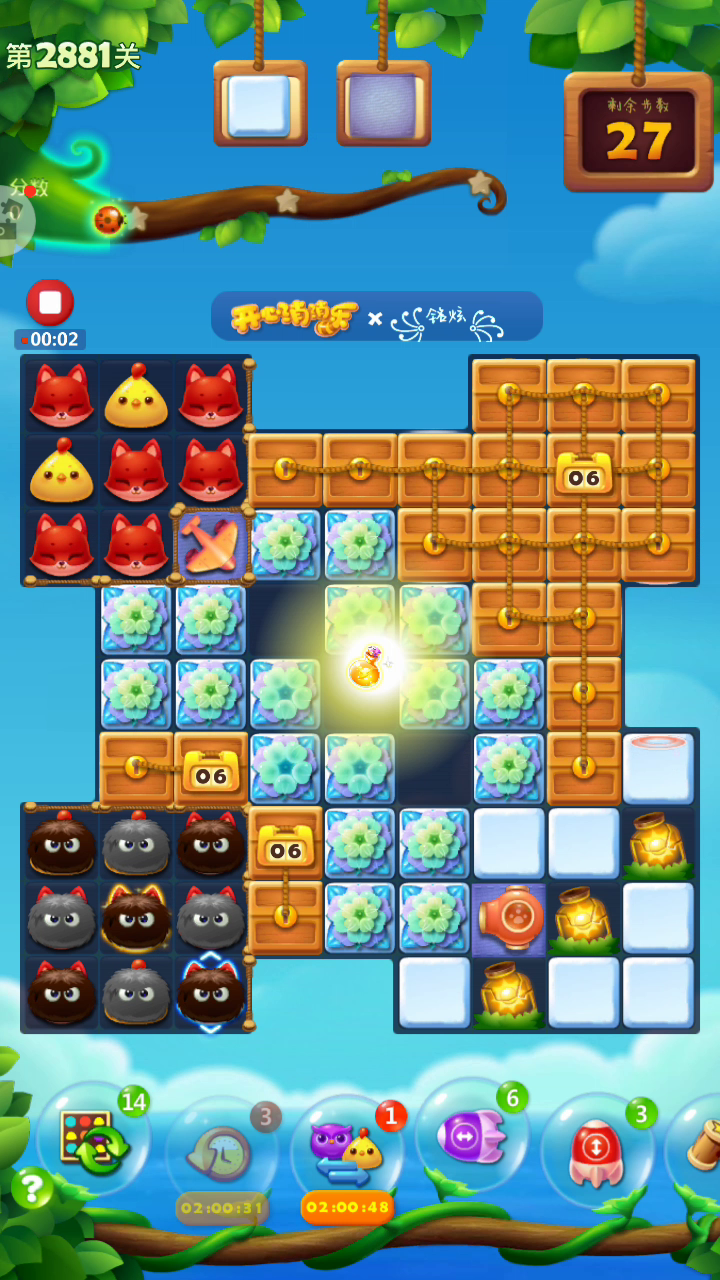Use the red vertical rocket booster
The width and height of the screenshot is (720, 1280).
pos(596,1148)
